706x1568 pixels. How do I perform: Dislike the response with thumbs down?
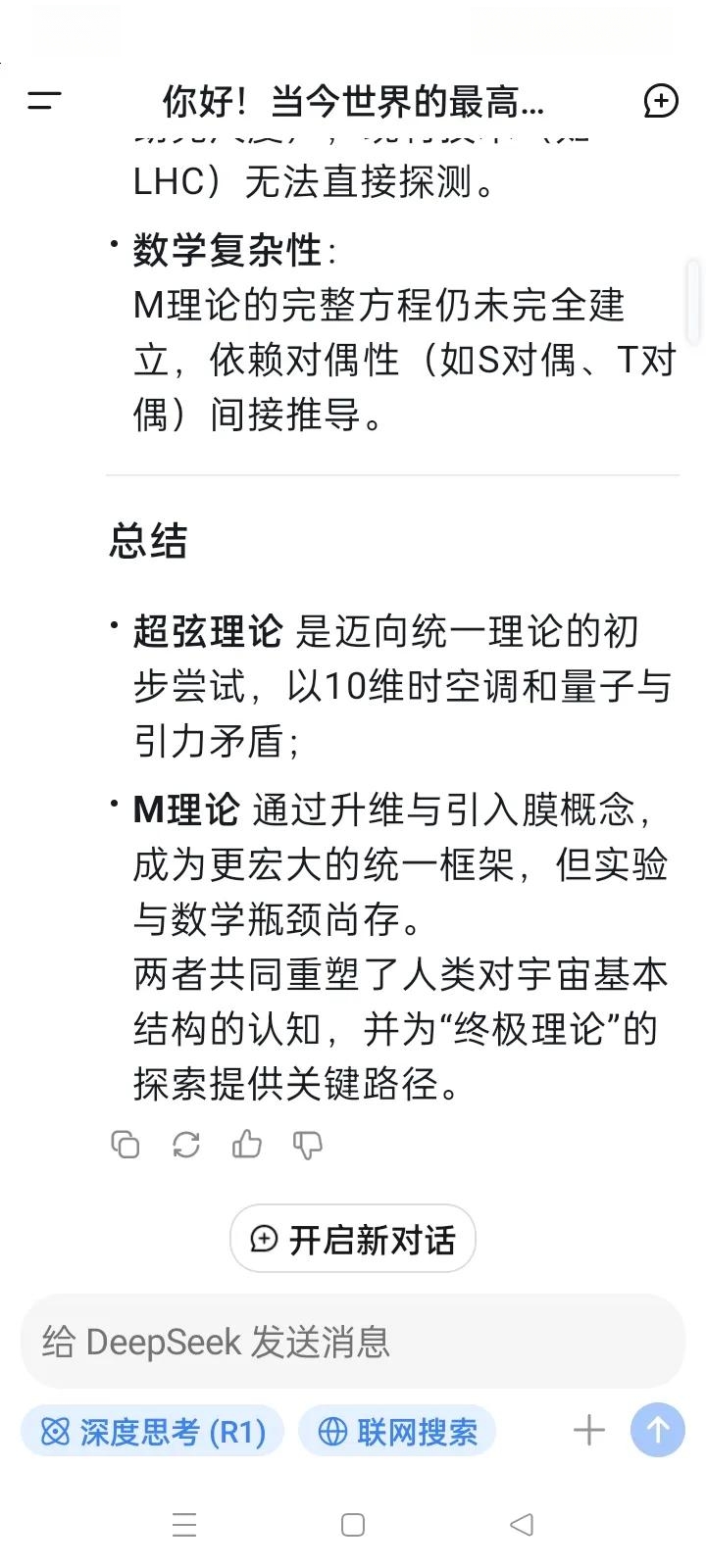point(308,1144)
